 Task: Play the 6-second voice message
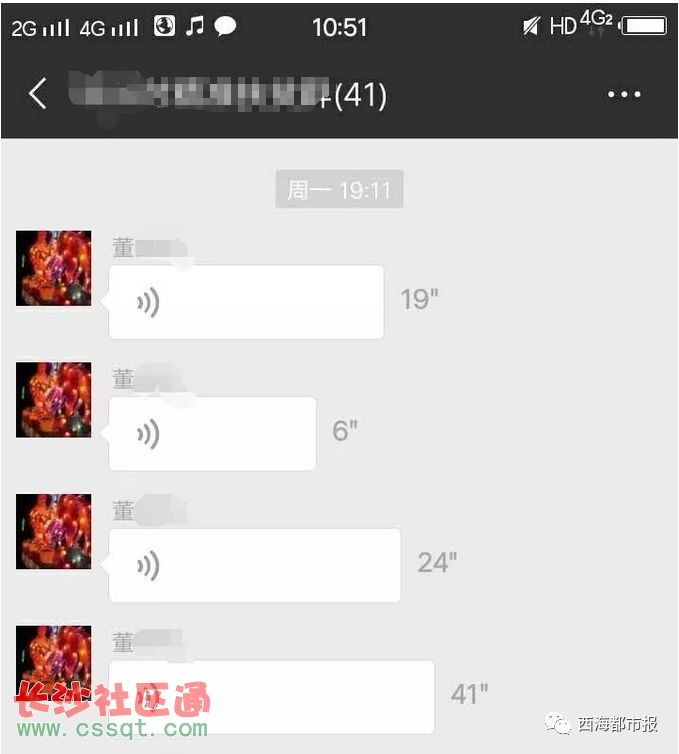[x=212, y=434]
